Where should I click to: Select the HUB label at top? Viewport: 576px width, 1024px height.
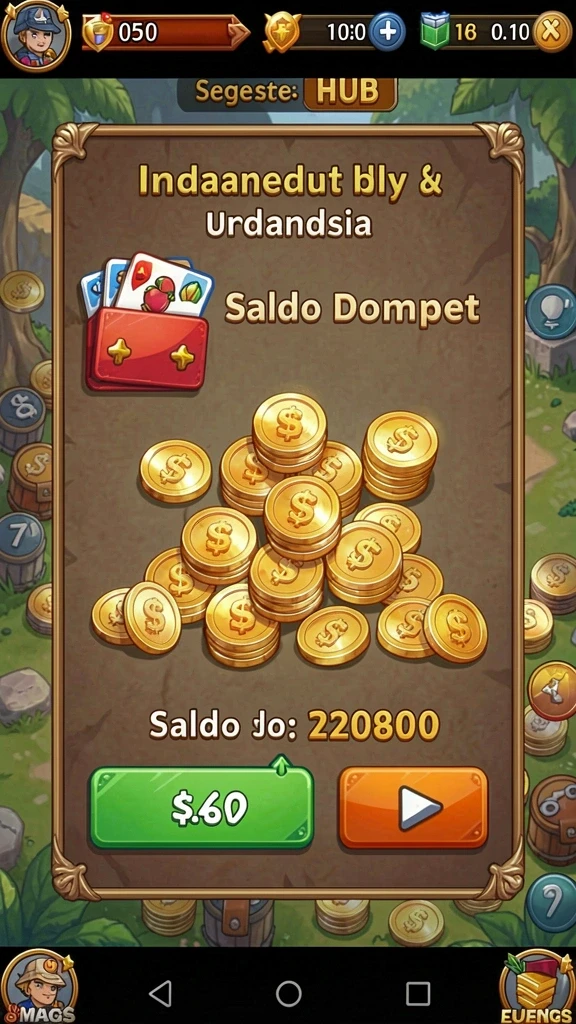click(x=349, y=93)
